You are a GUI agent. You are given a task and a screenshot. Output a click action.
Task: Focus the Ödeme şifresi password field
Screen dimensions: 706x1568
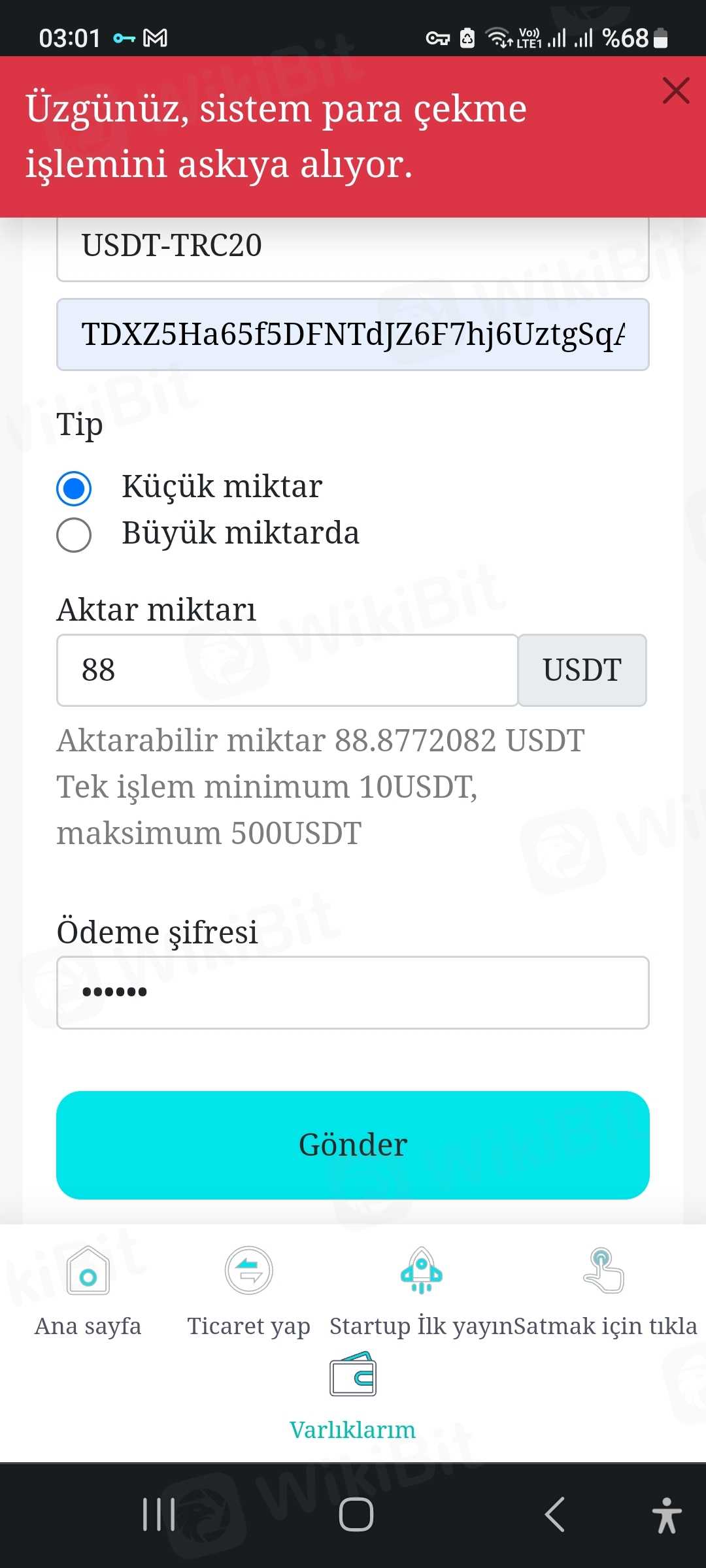353,992
